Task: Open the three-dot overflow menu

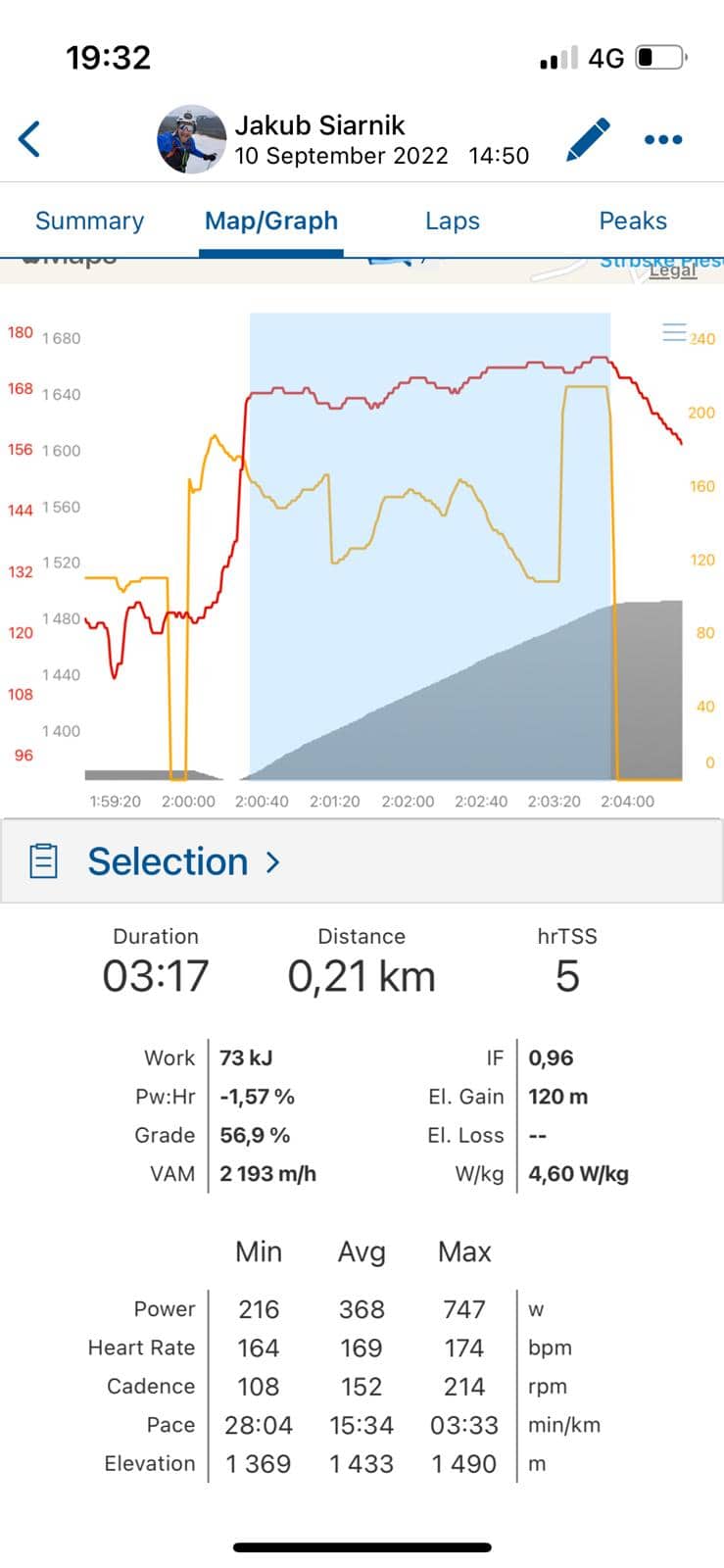Action: [x=663, y=140]
